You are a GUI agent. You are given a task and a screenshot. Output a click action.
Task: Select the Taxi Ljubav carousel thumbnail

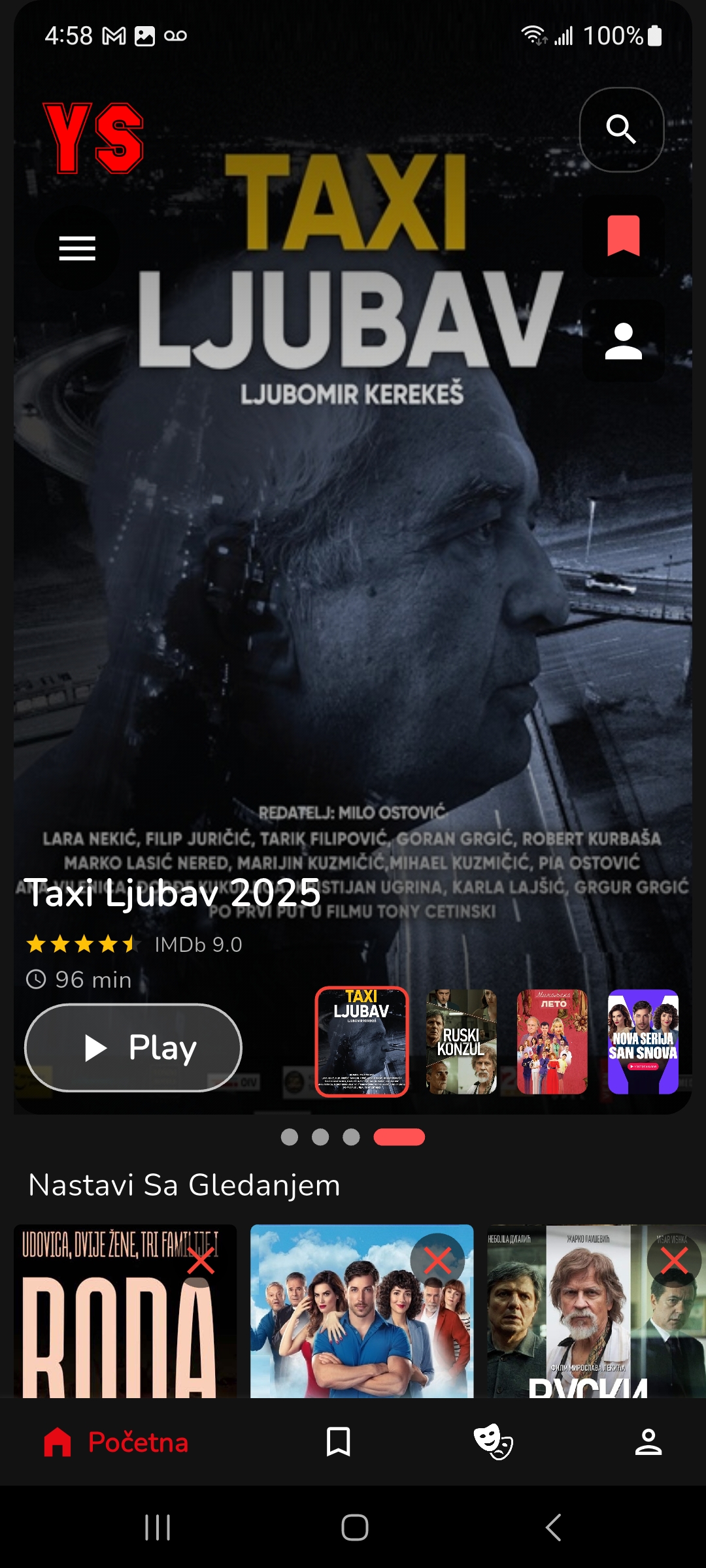coord(361,1041)
